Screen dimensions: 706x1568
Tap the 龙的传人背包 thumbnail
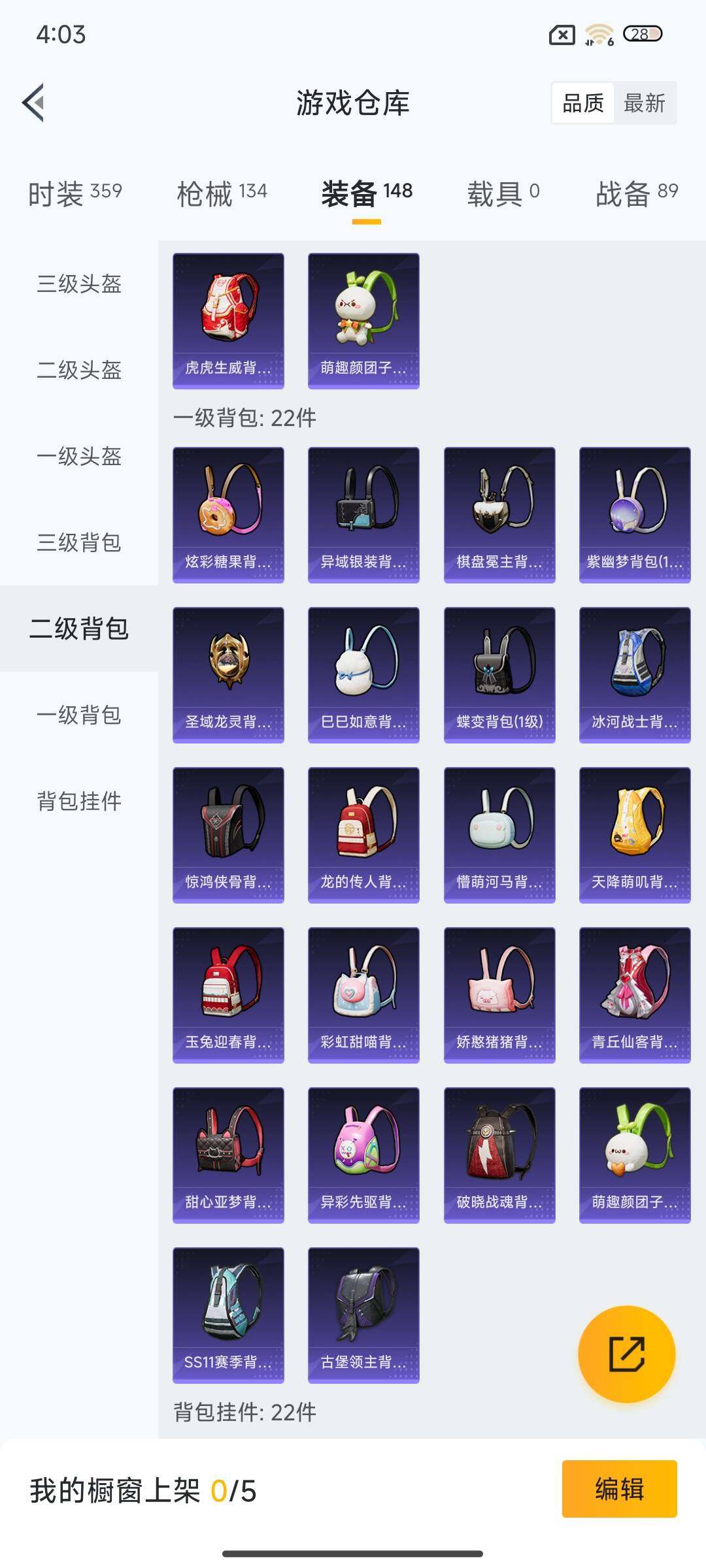pos(363,833)
